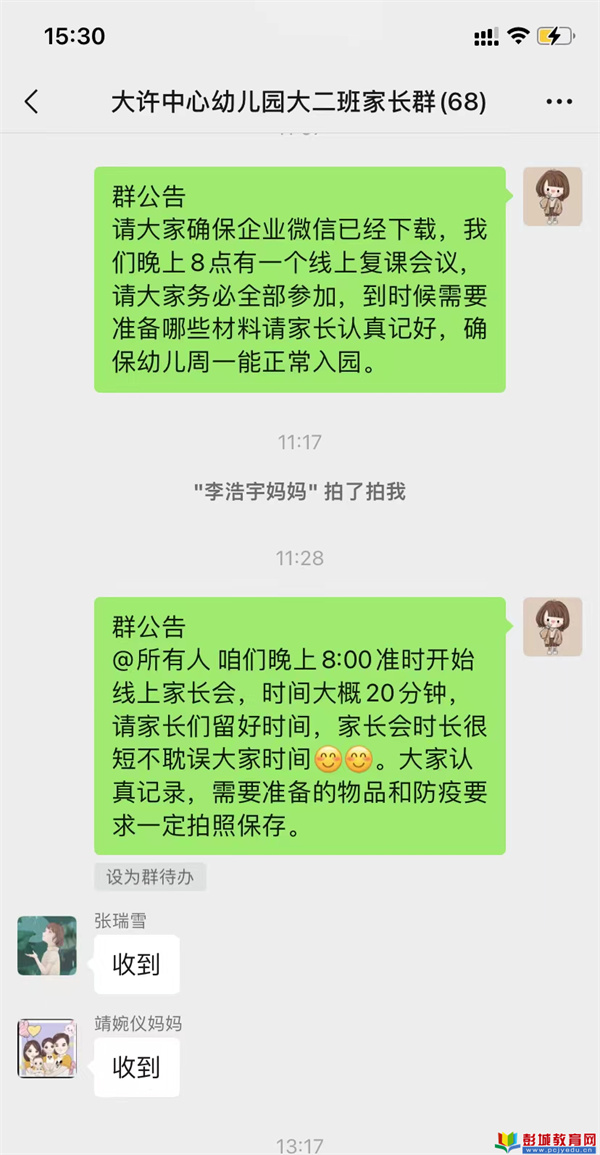Open the teacher's avatar beside the 11:28 announcement
Screen dimensions: 600x1155
tap(552, 627)
